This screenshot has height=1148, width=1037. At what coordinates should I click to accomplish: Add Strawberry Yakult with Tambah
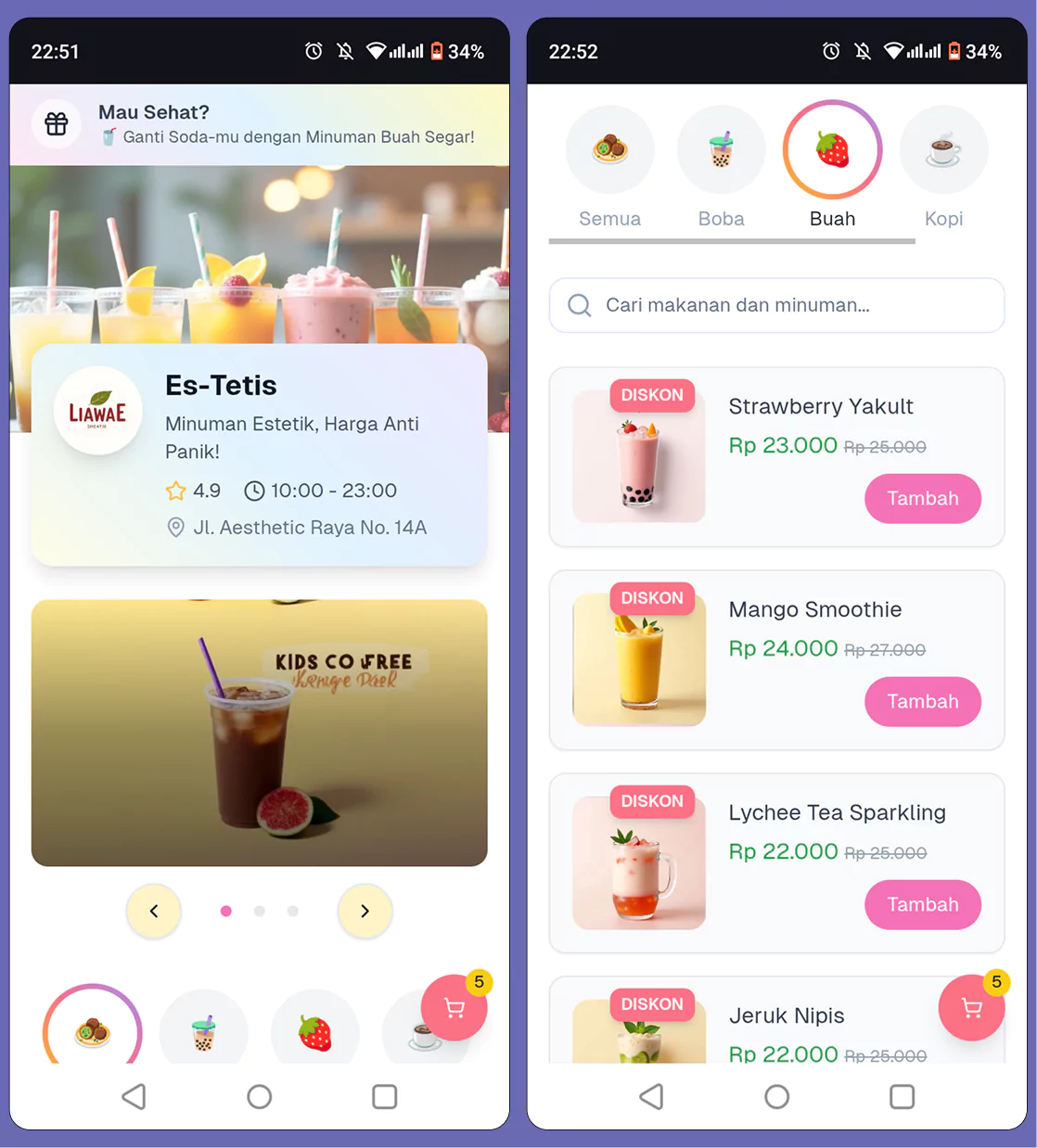click(x=922, y=499)
